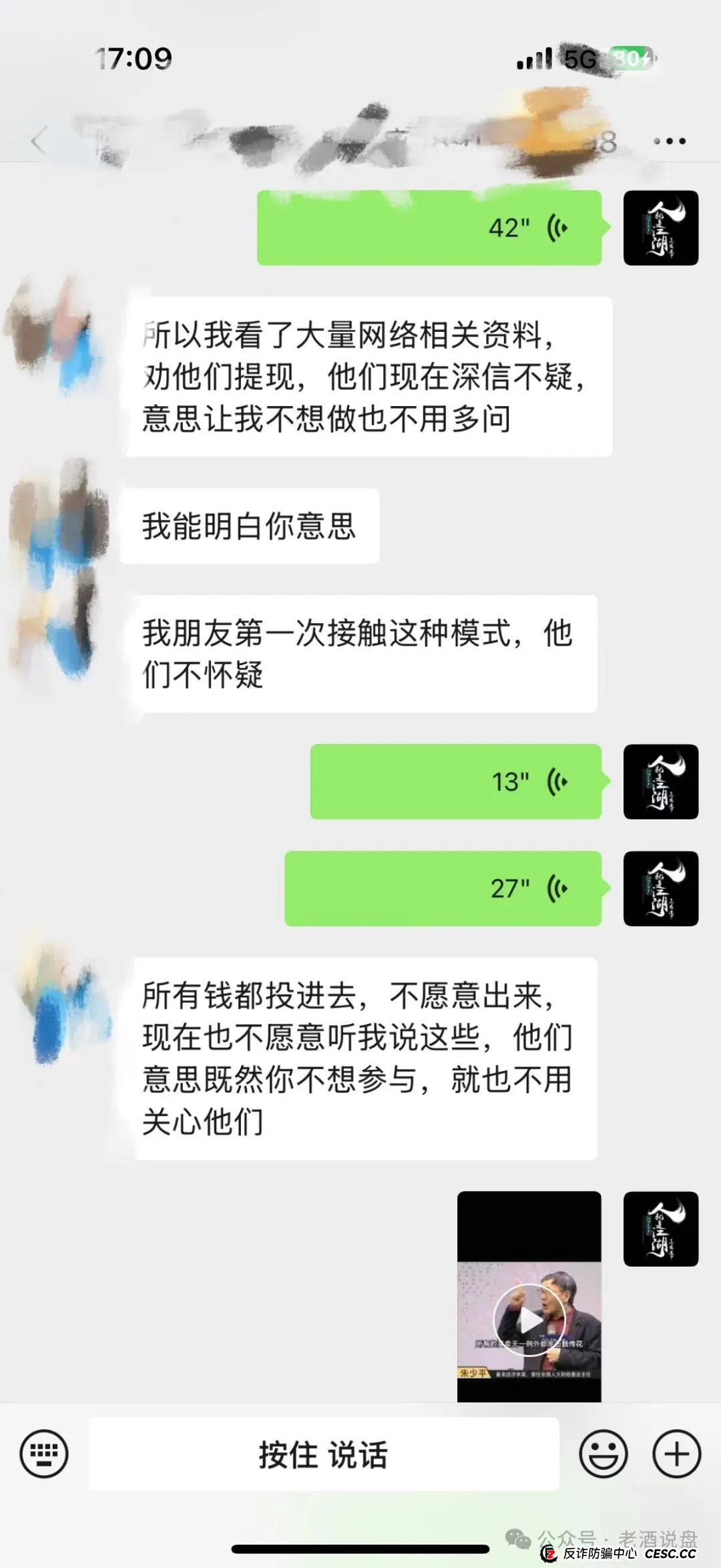Tap the time display showing 17:09

(134, 59)
